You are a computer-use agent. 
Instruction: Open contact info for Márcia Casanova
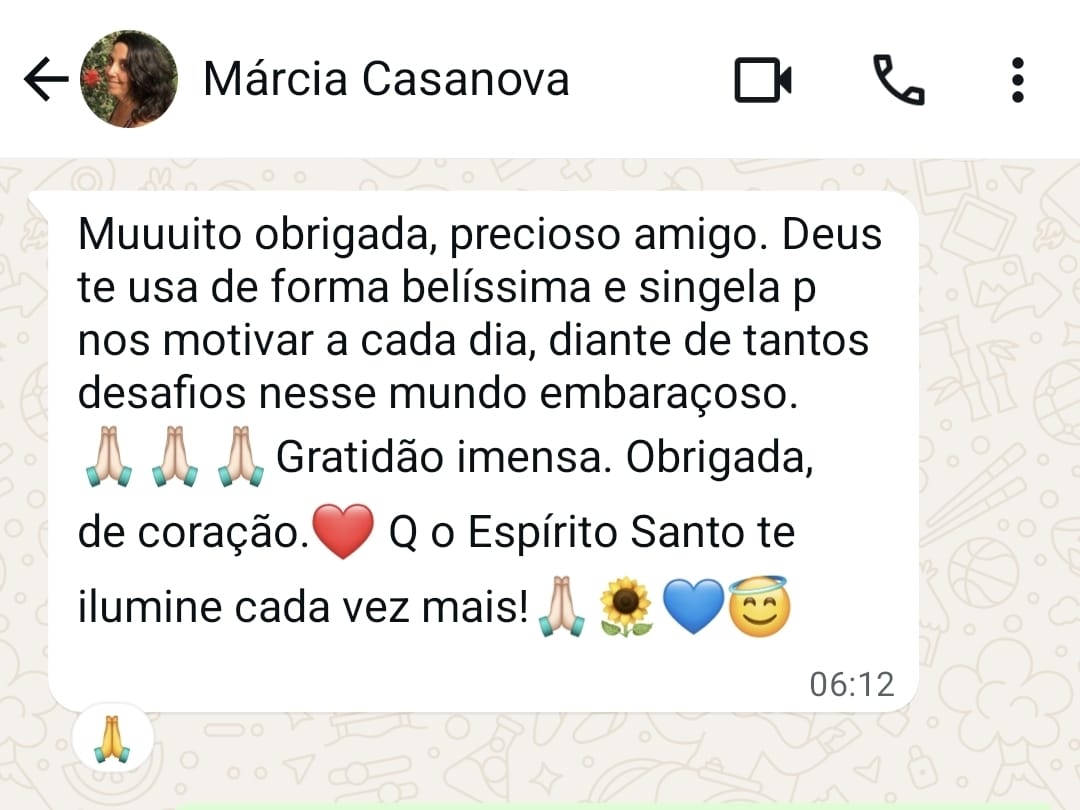pyautogui.click(x=385, y=80)
